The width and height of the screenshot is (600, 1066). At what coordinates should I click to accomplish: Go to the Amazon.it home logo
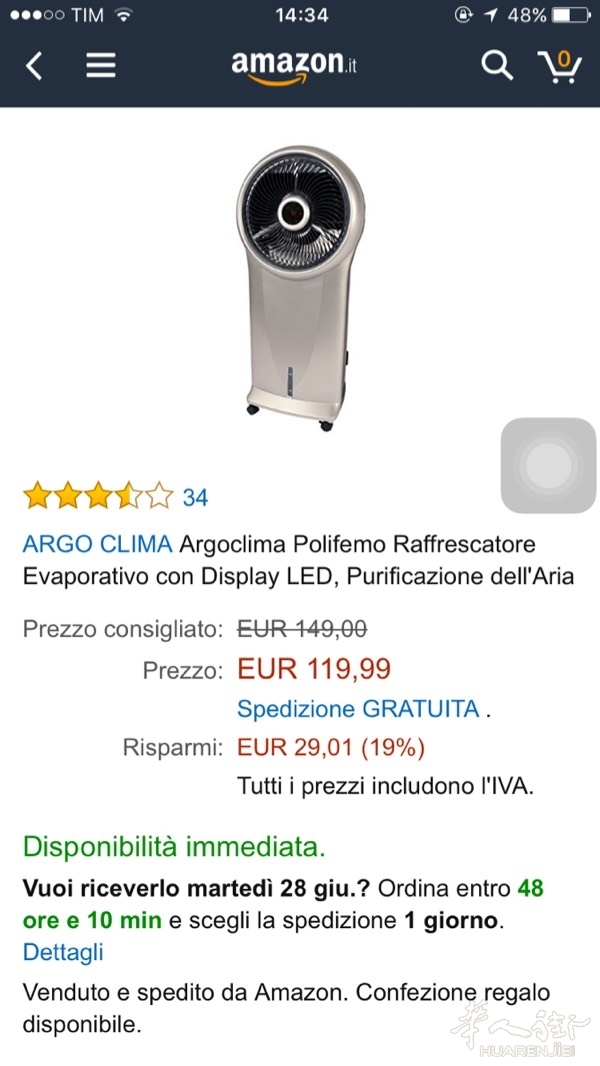click(293, 66)
